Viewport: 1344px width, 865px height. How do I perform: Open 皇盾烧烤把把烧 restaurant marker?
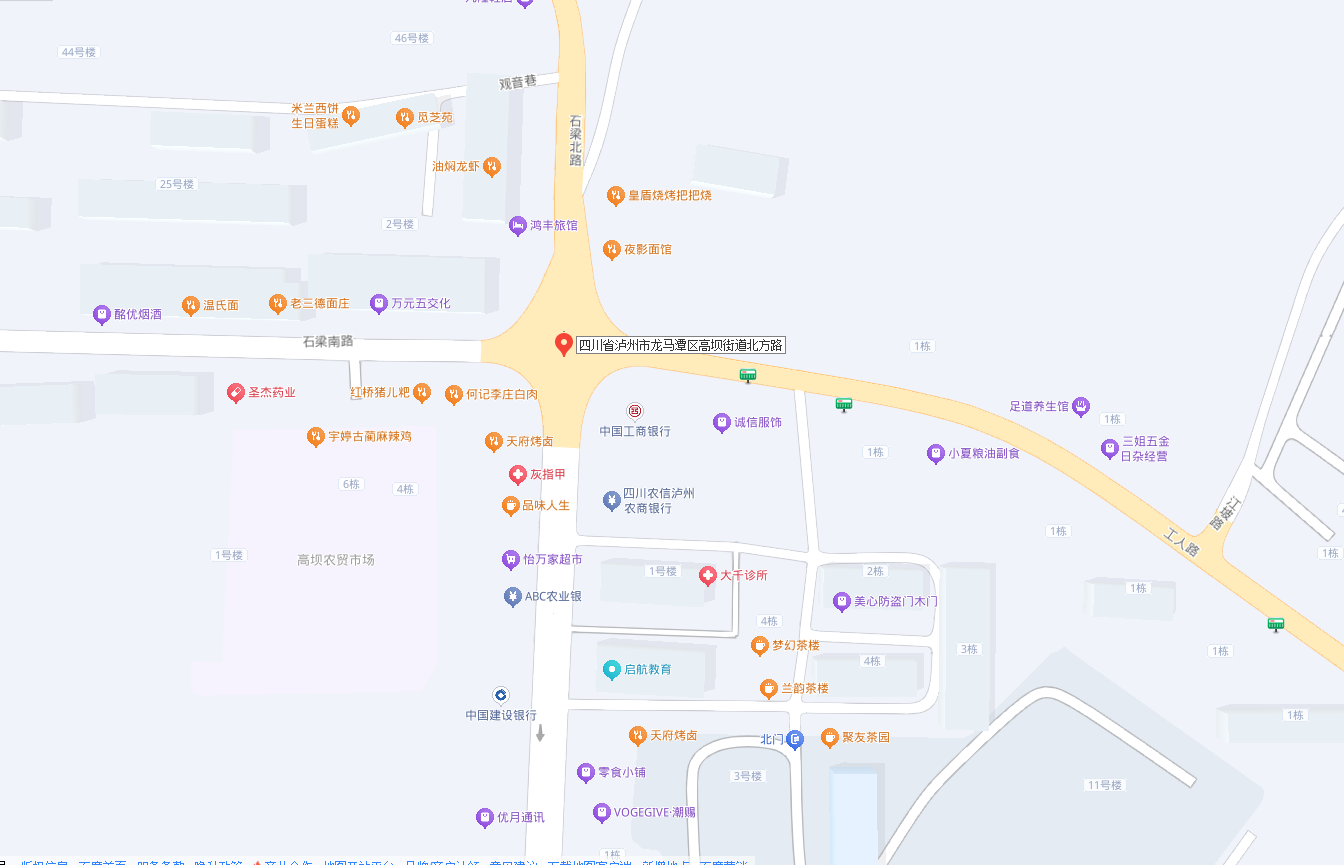(x=616, y=195)
